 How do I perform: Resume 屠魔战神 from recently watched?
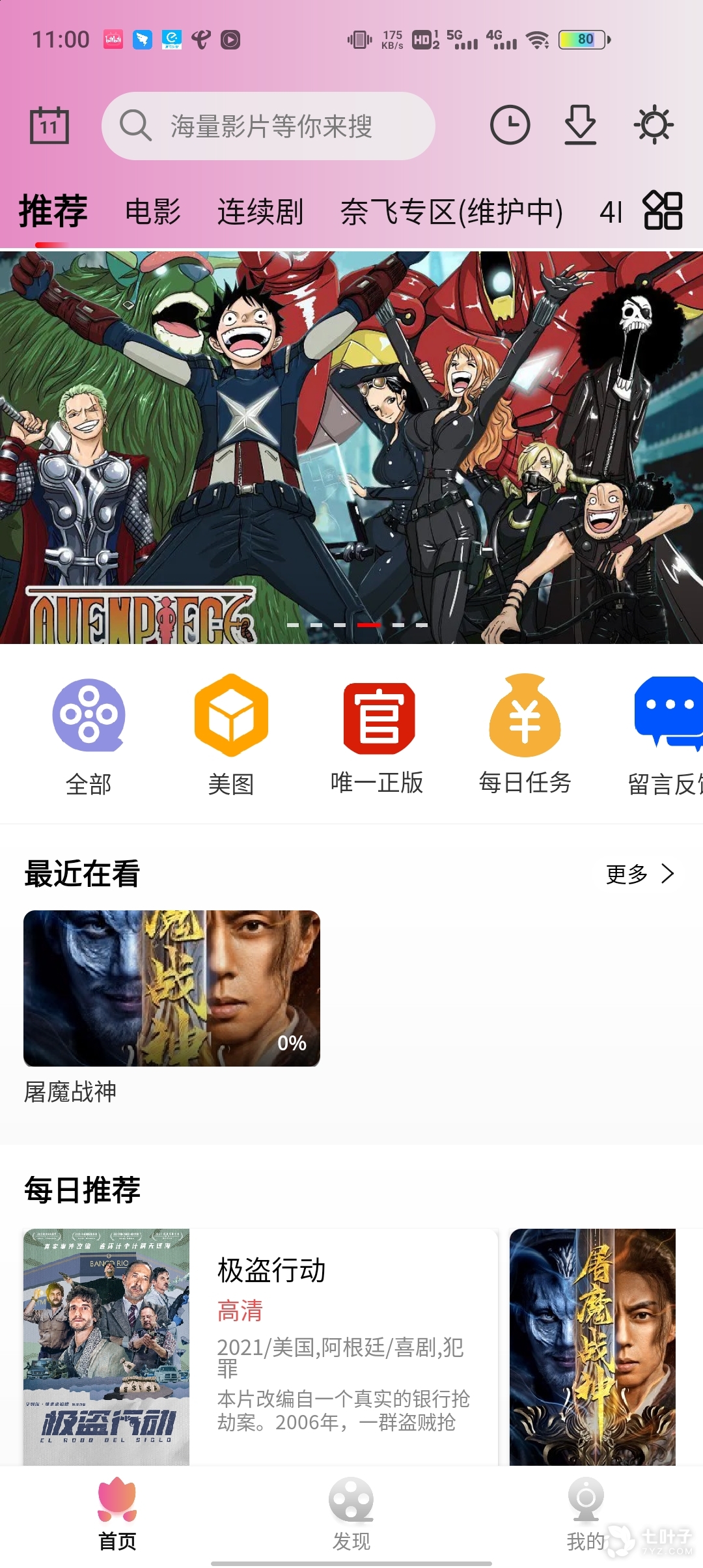coord(172,988)
